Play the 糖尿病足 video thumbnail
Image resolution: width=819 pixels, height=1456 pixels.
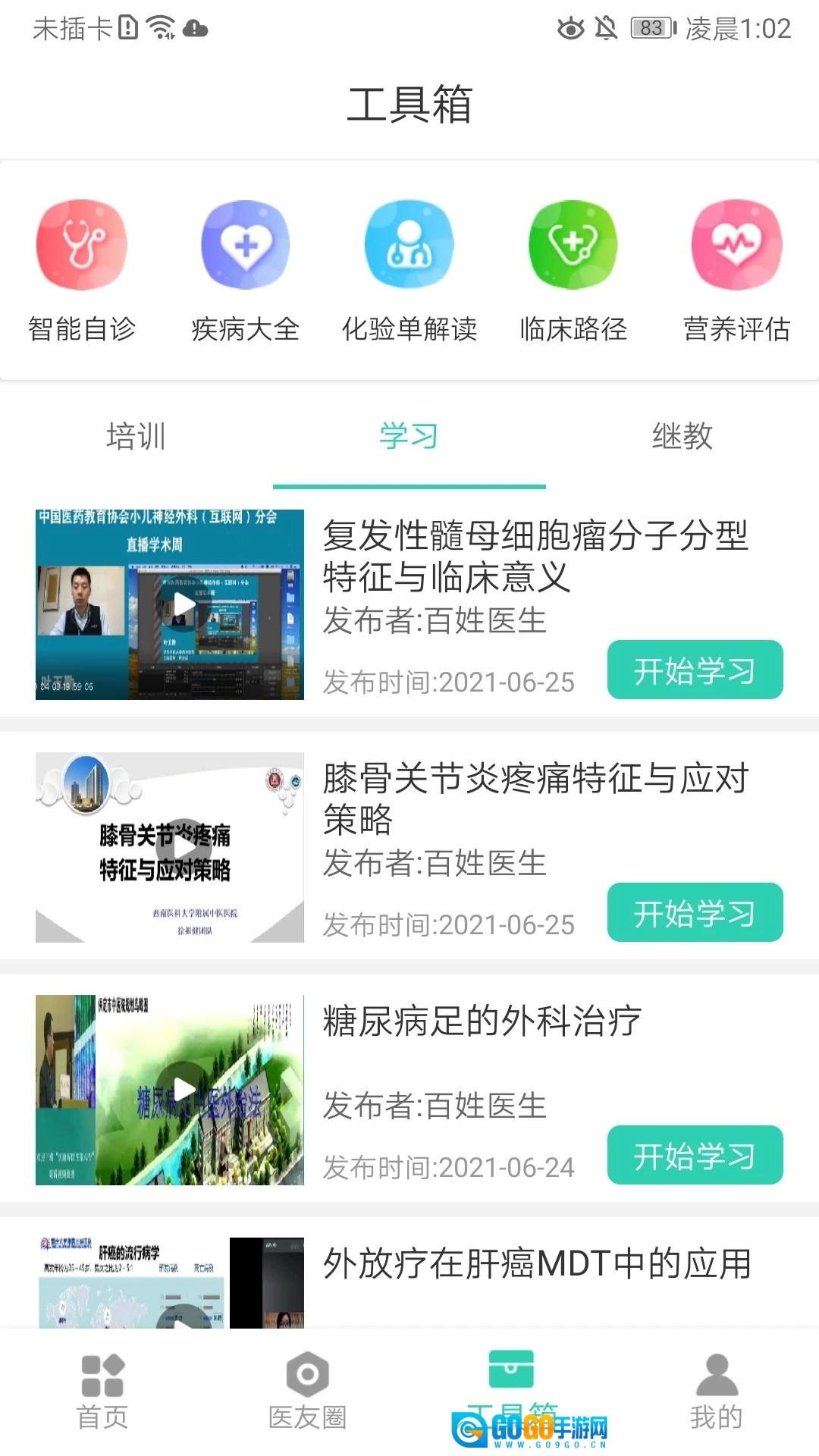[170, 1090]
